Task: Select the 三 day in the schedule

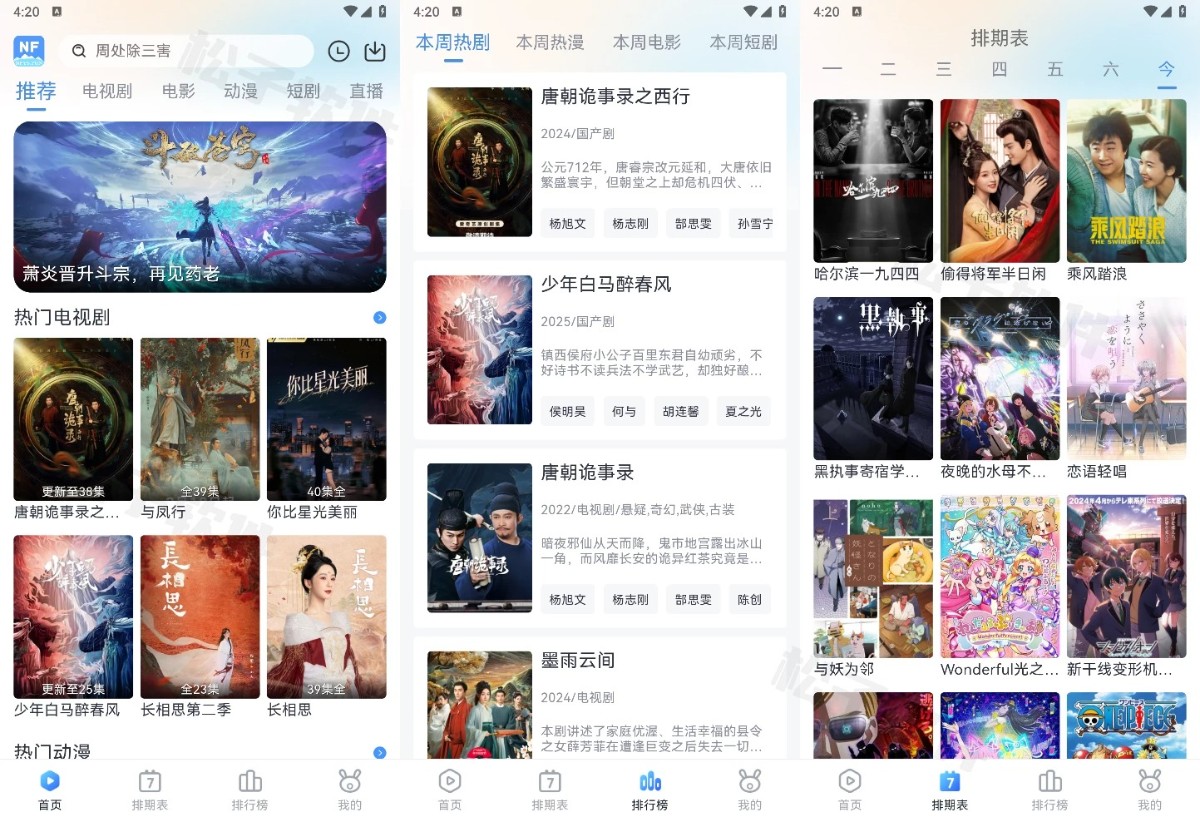Action: (943, 70)
